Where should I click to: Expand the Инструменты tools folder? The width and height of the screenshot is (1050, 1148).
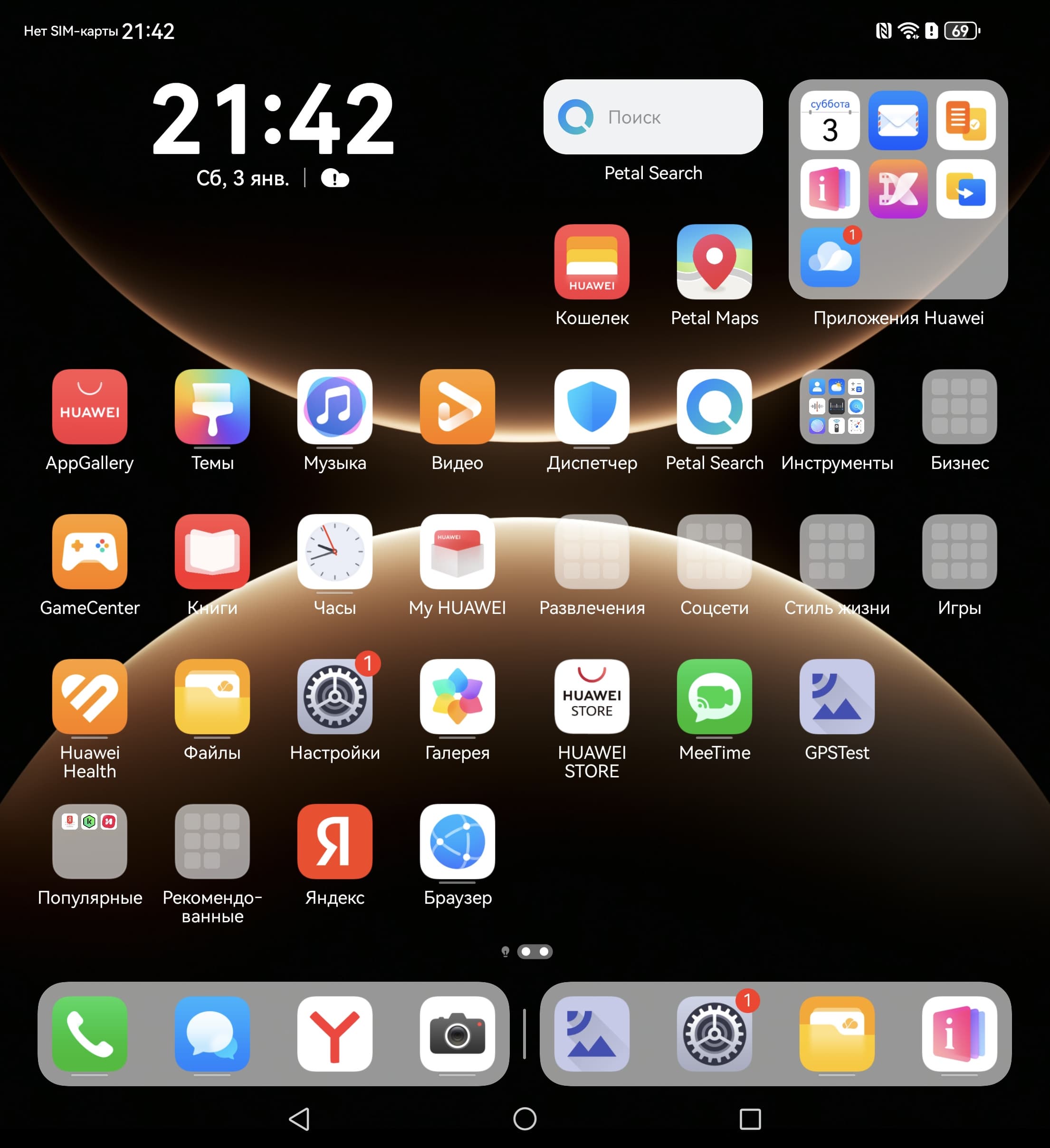[837, 407]
